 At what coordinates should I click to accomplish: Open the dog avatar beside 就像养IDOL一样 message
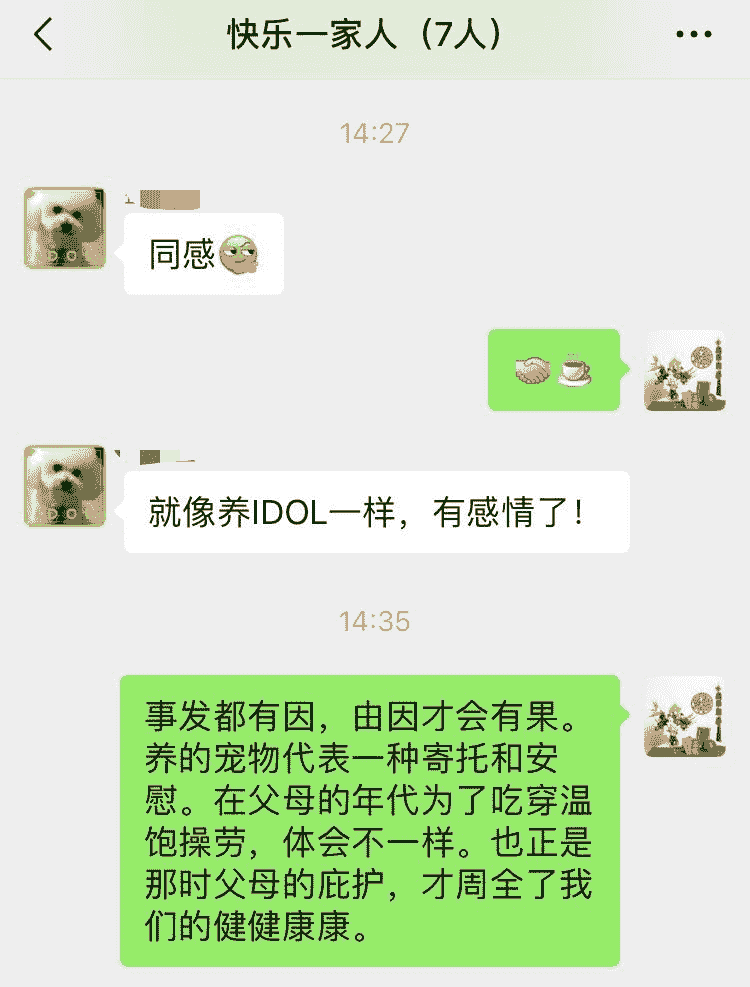pyautogui.click(x=64, y=486)
